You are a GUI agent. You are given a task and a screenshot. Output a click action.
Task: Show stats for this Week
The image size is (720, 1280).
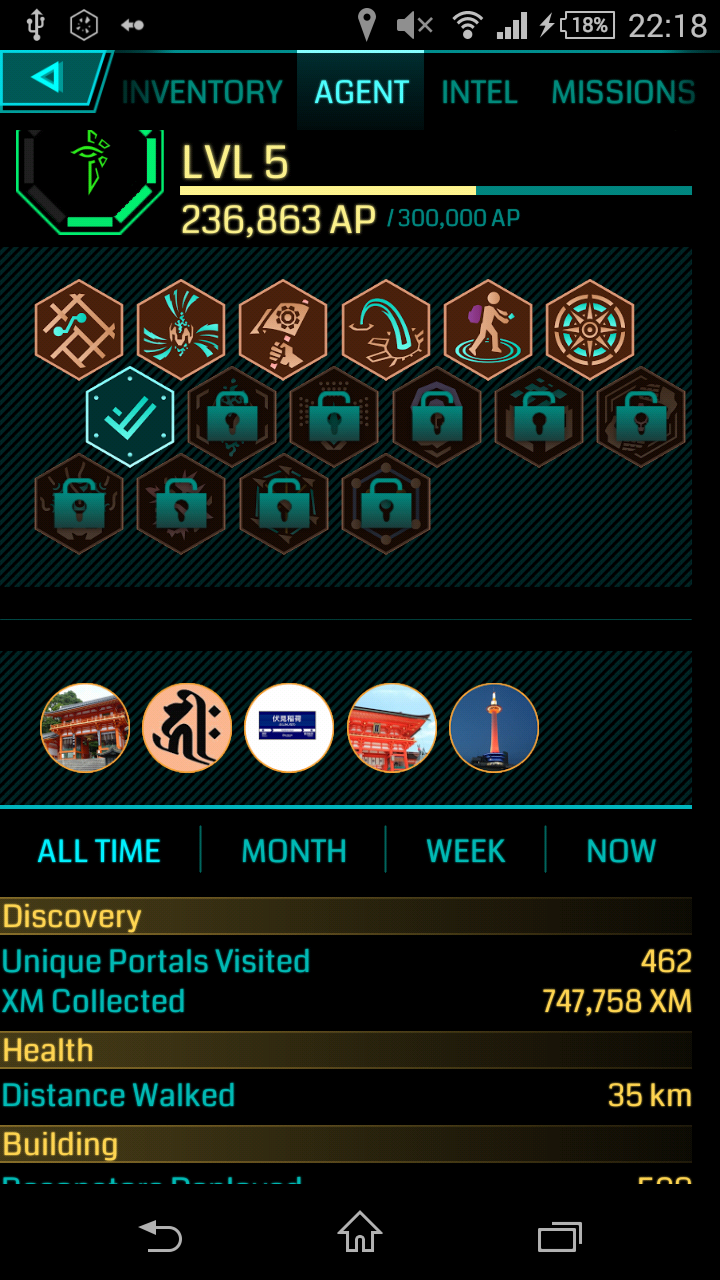pos(466,851)
